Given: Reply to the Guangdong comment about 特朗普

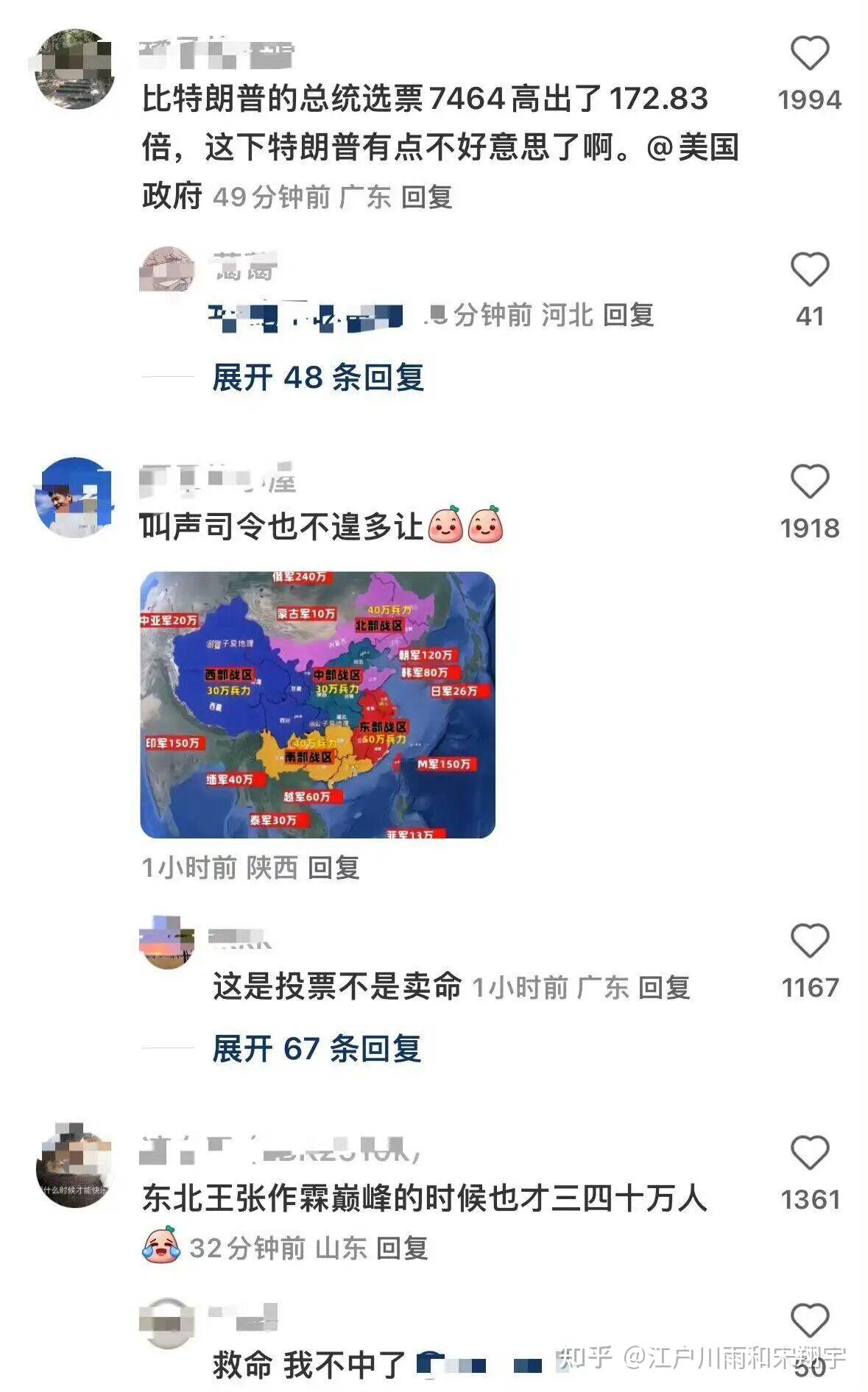Looking at the screenshot, I should click(x=426, y=197).
